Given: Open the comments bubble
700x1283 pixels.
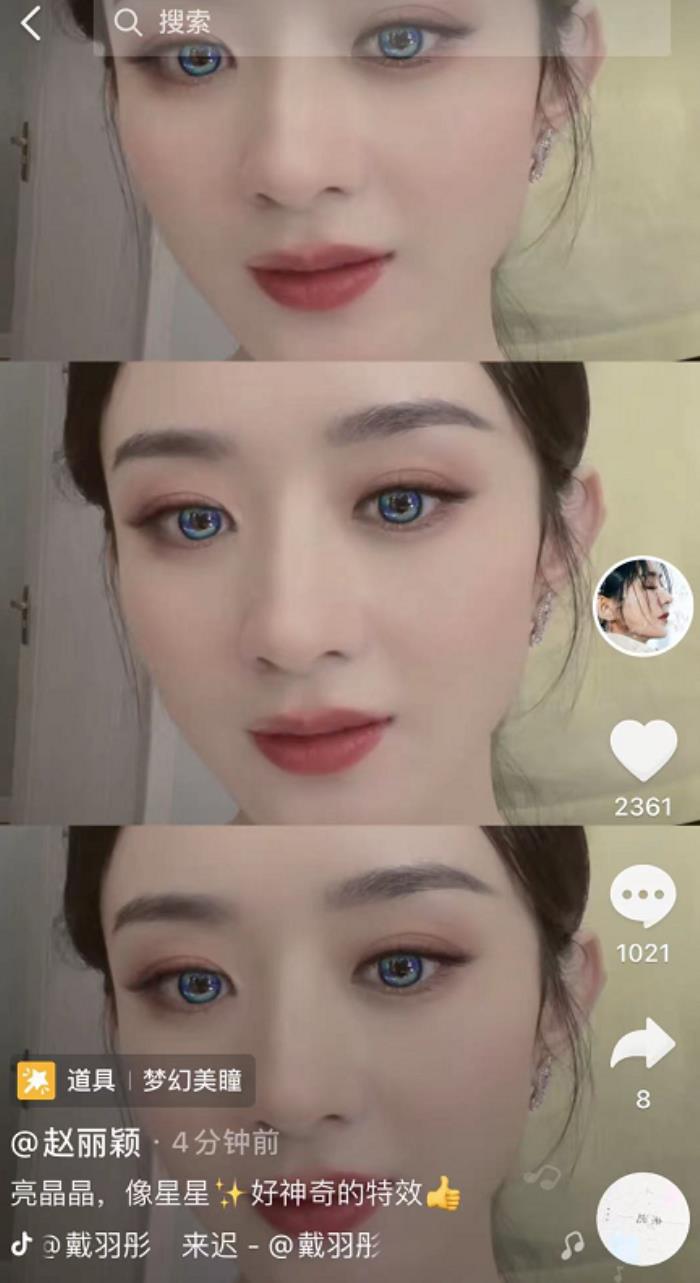Looking at the screenshot, I should pos(643,896).
